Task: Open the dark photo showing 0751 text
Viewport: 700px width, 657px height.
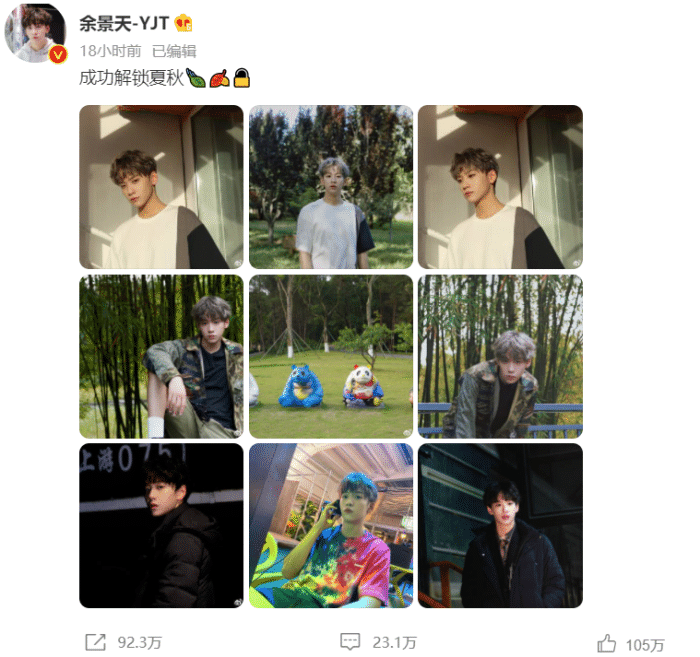Action: pos(161,526)
